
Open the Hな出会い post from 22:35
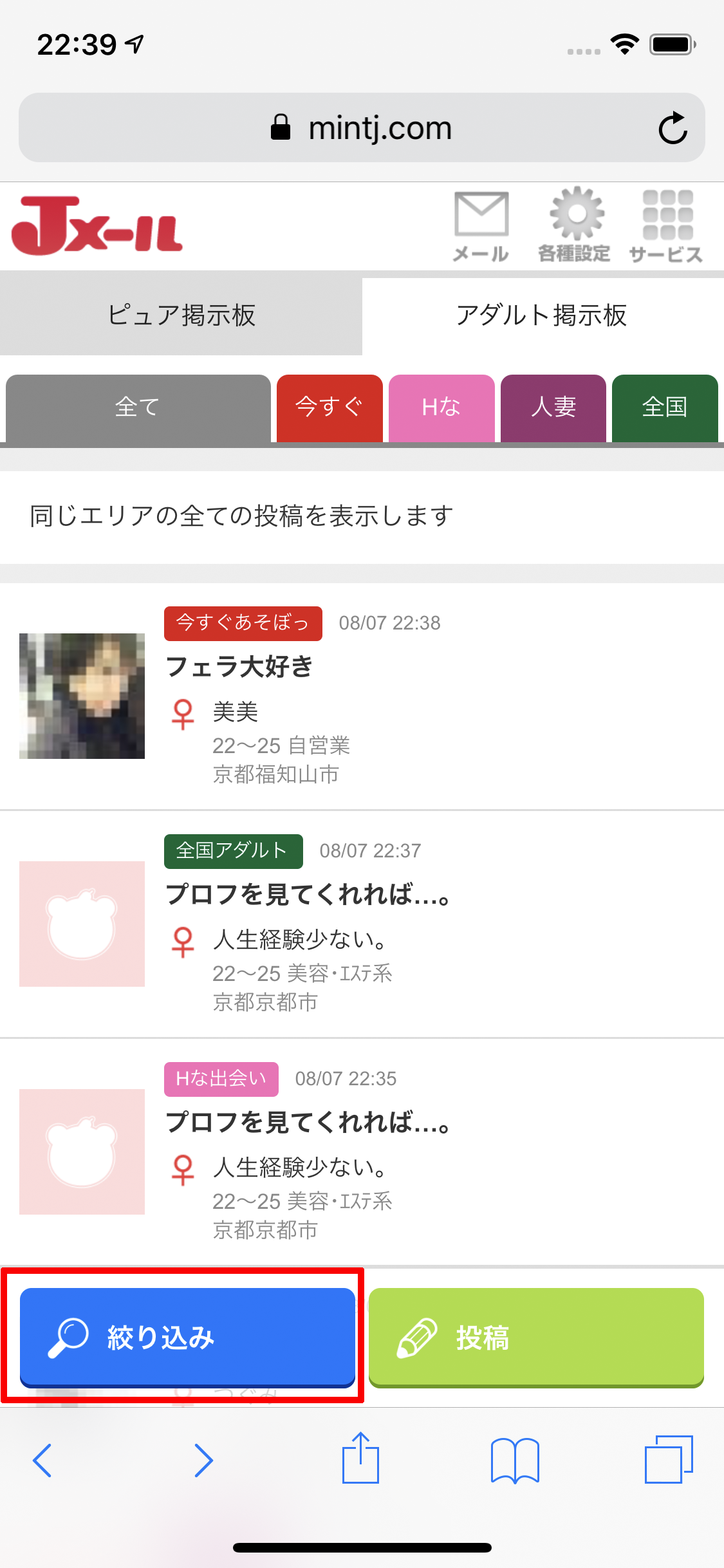pos(360,1152)
